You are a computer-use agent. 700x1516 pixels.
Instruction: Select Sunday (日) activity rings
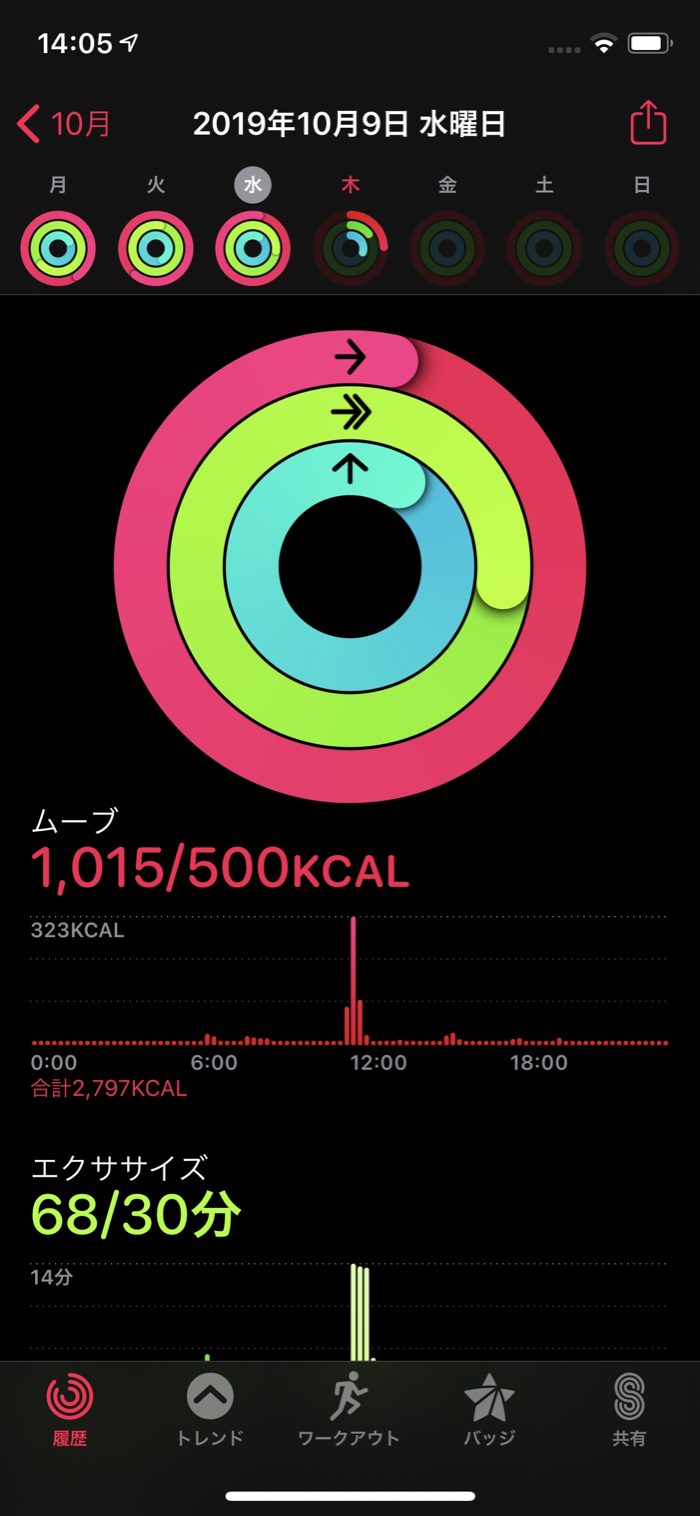click(x=642, y=248)
